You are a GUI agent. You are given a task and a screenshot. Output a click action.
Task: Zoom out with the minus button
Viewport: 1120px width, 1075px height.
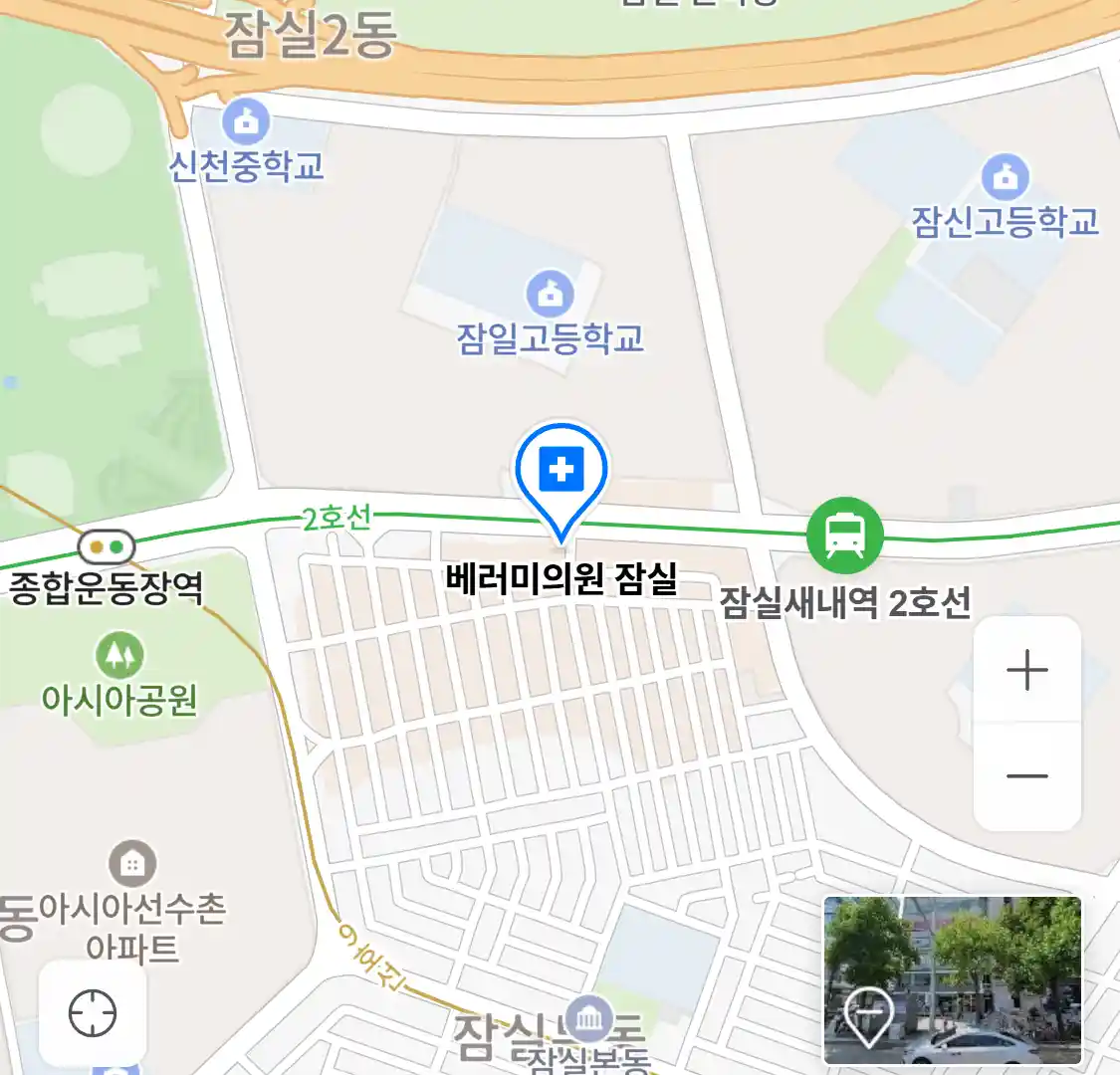point(1026,775)
